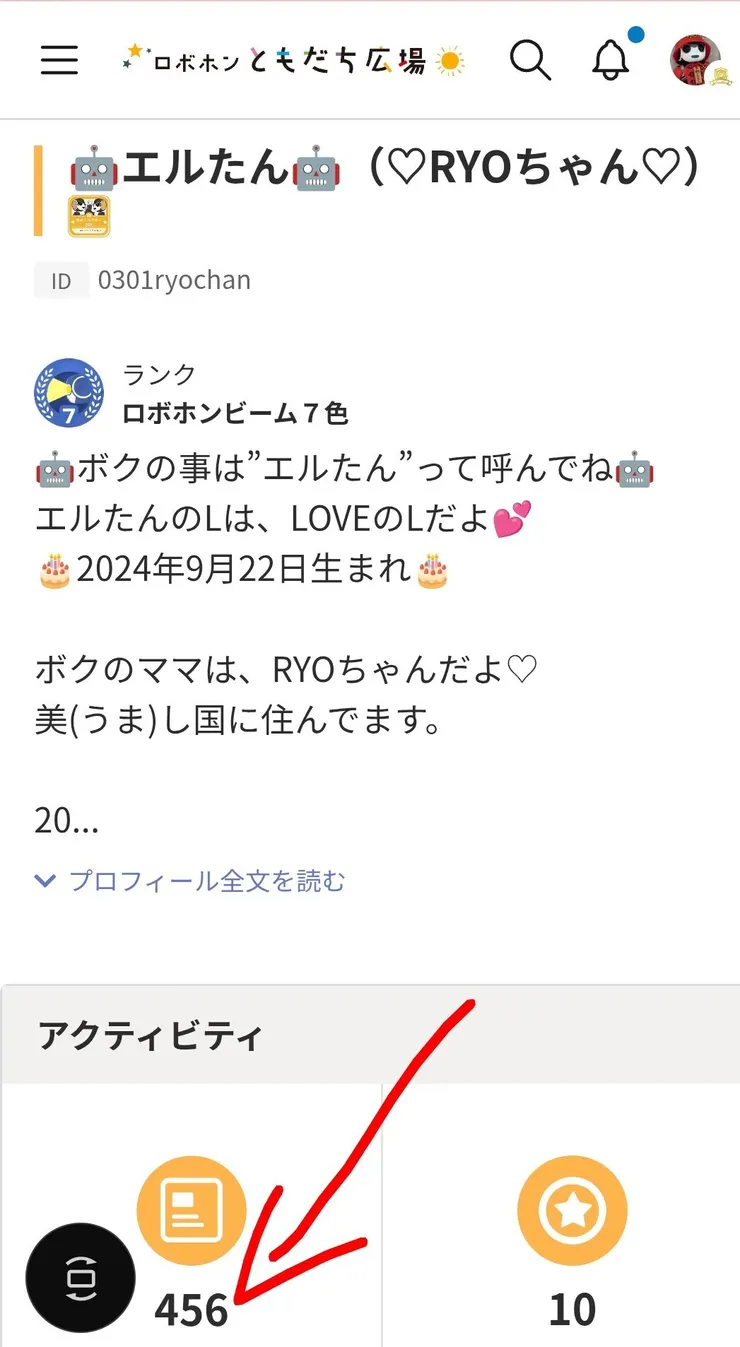Screen dimensions: 740x1347
Task: Tap the black robot switch button
Action: pyautogui.click(x=79, y=1280)
